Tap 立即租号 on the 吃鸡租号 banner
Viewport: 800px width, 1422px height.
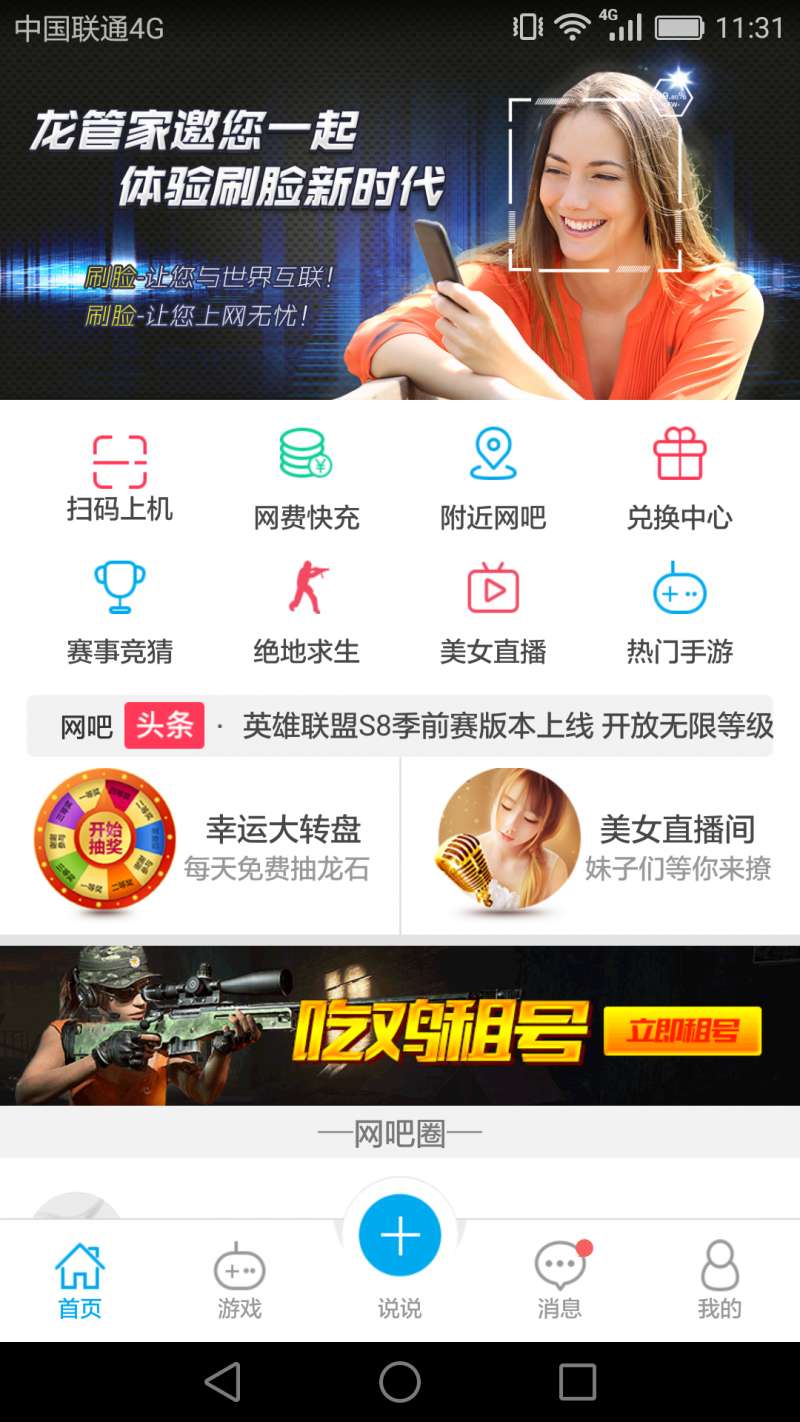pos(683,1031)
